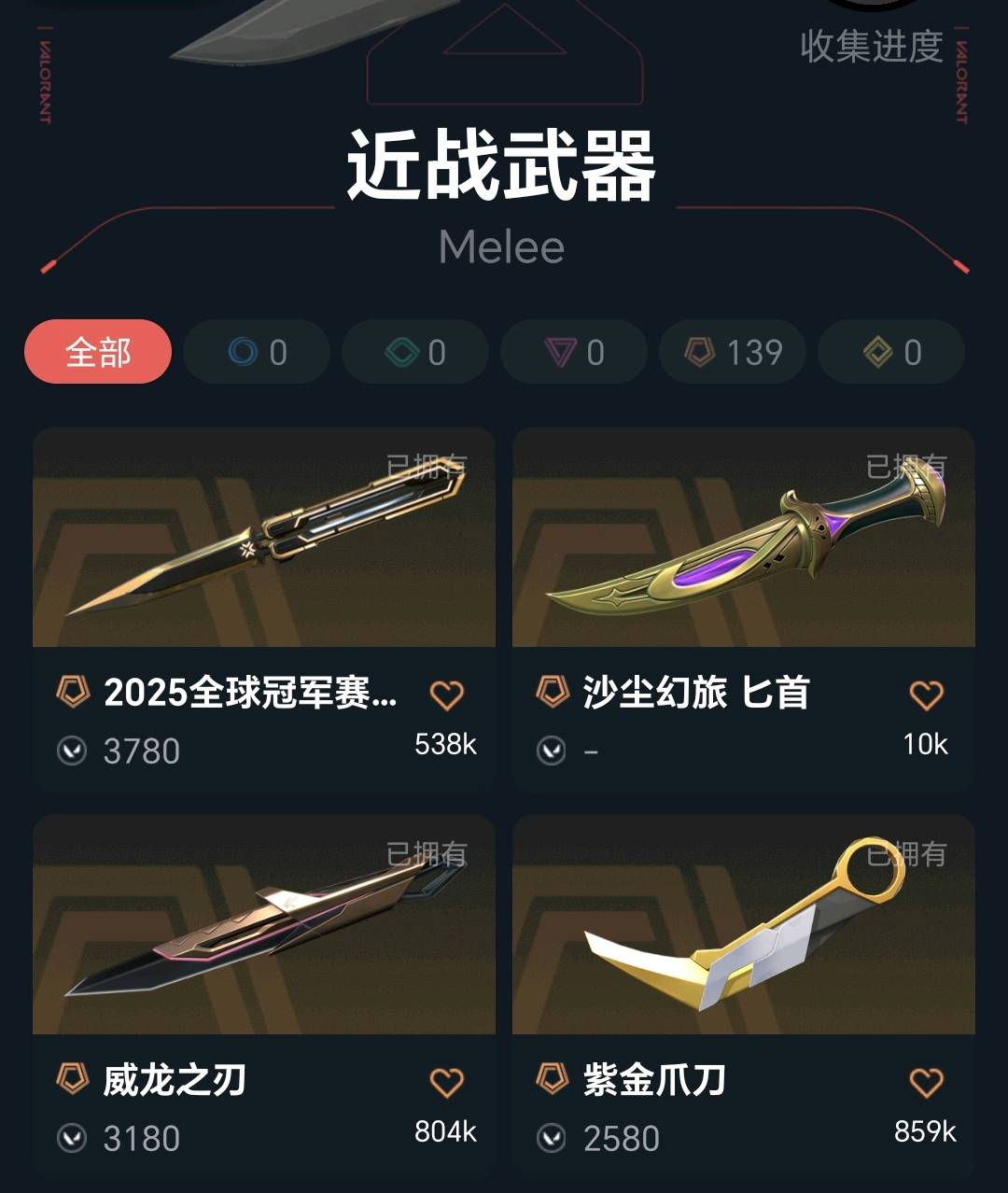
Task: Favorite the 威龙之刃 skin with heart
Action: 446,1082
